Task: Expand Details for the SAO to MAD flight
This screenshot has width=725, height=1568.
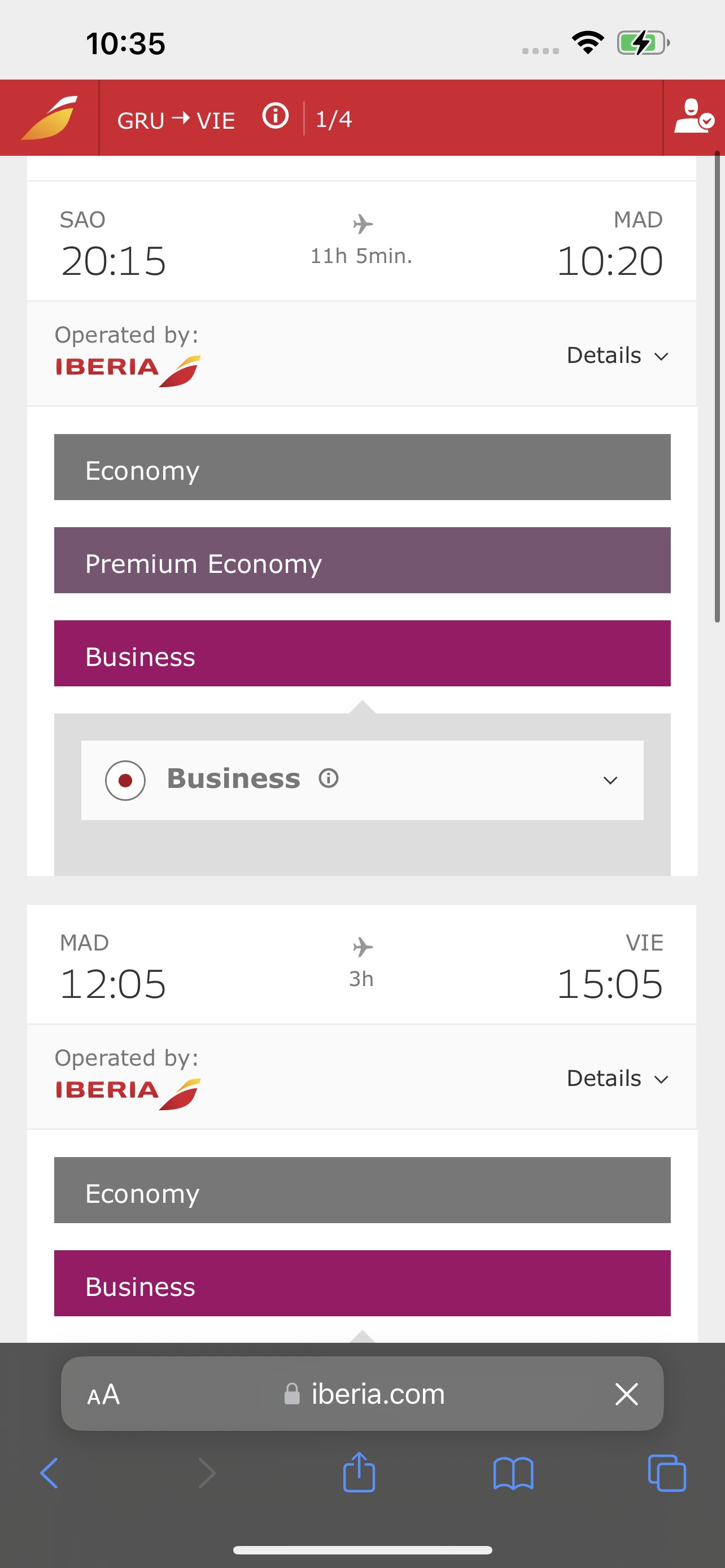Action: coord(617,356)
